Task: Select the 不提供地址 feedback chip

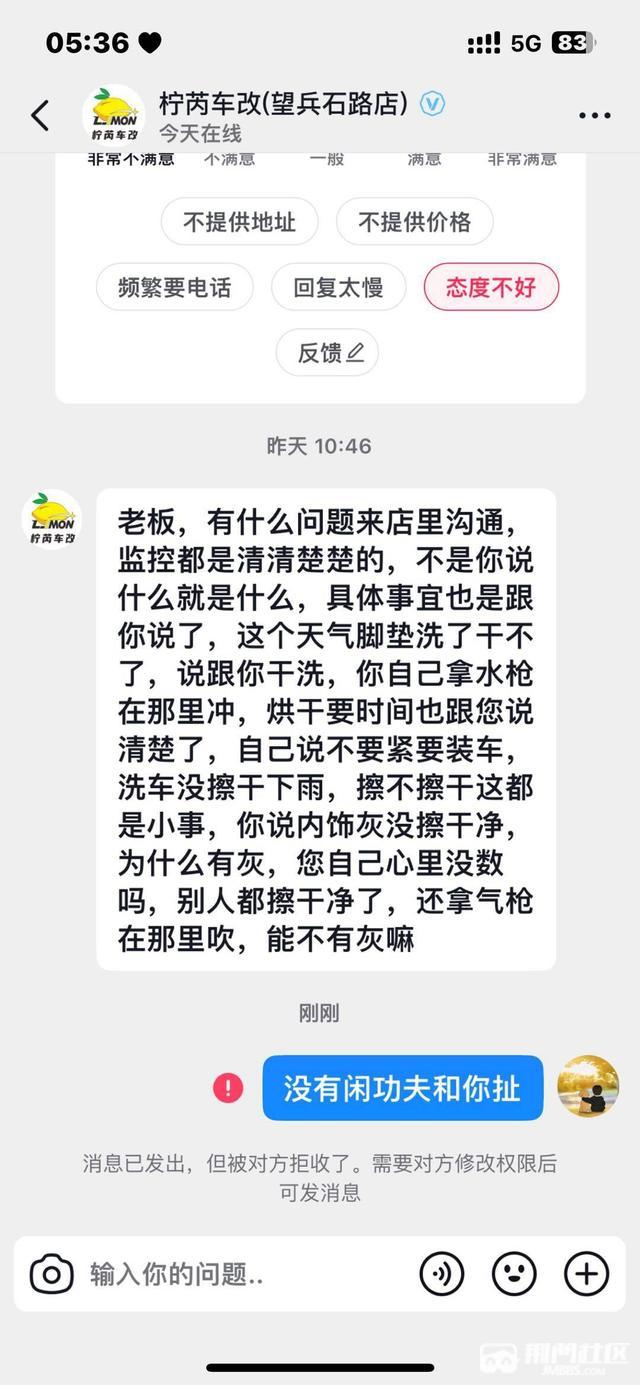Action: [239, 222]
